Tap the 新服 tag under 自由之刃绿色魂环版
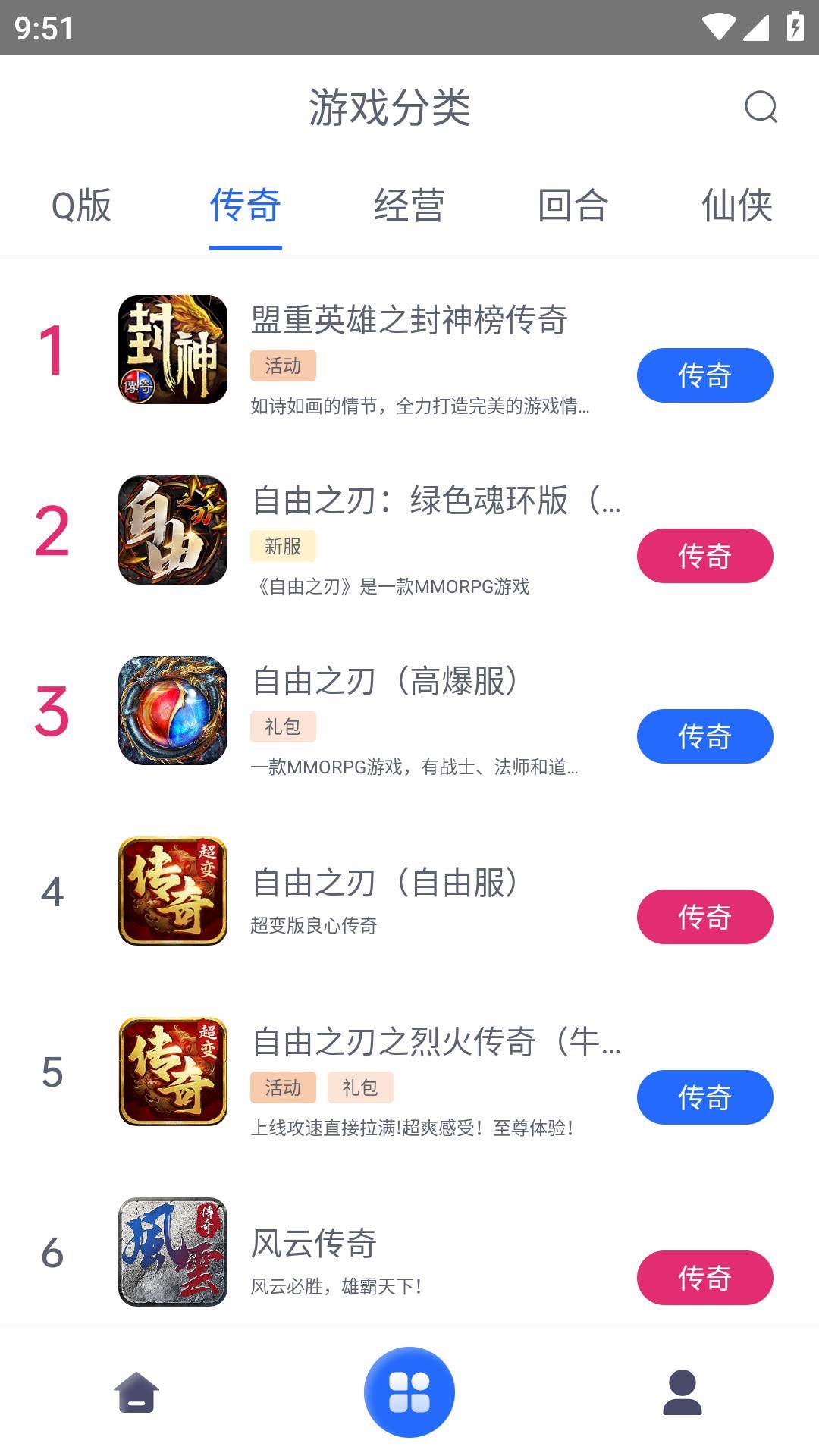Screen dimensions: 819x1456 tap(283, 546)
